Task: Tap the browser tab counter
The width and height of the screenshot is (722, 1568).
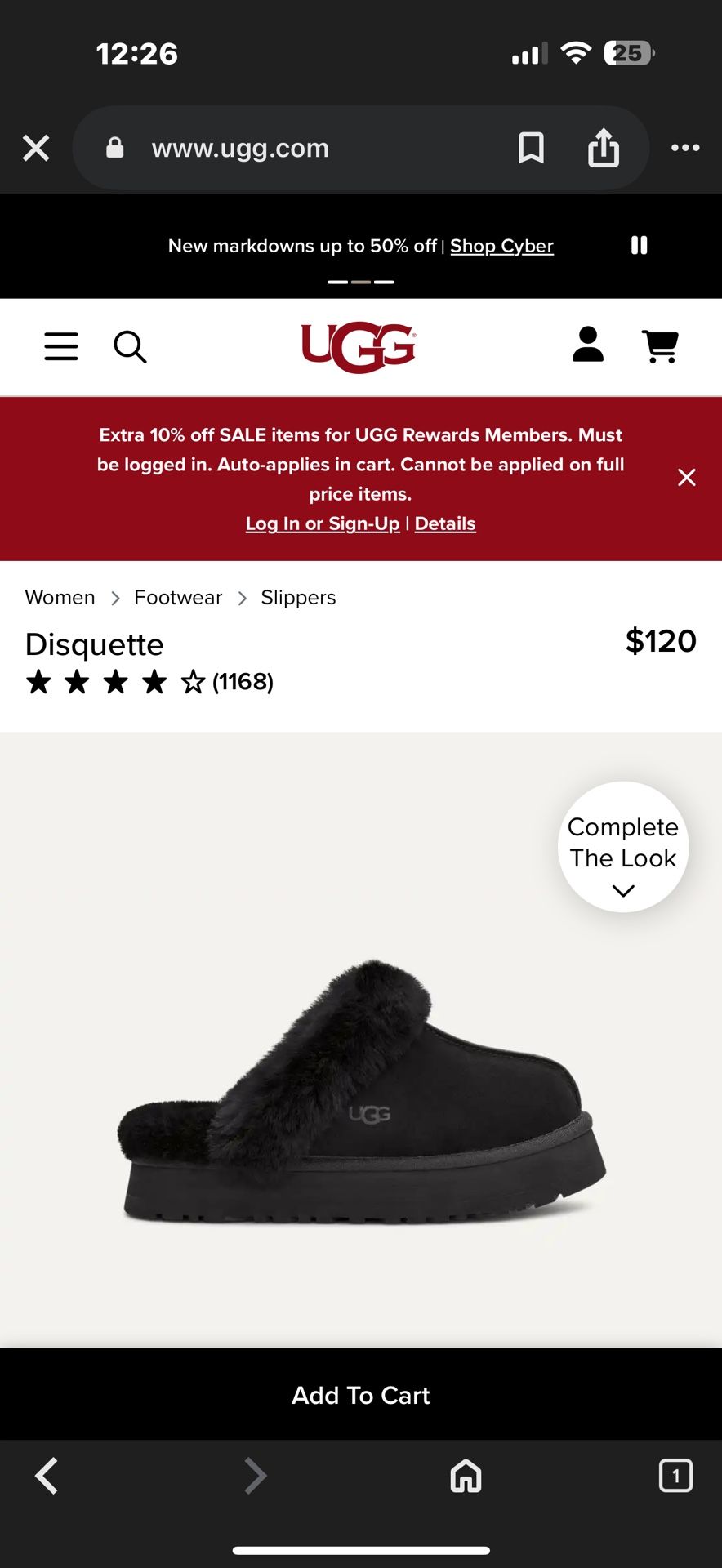Action: coord(675,1475)
